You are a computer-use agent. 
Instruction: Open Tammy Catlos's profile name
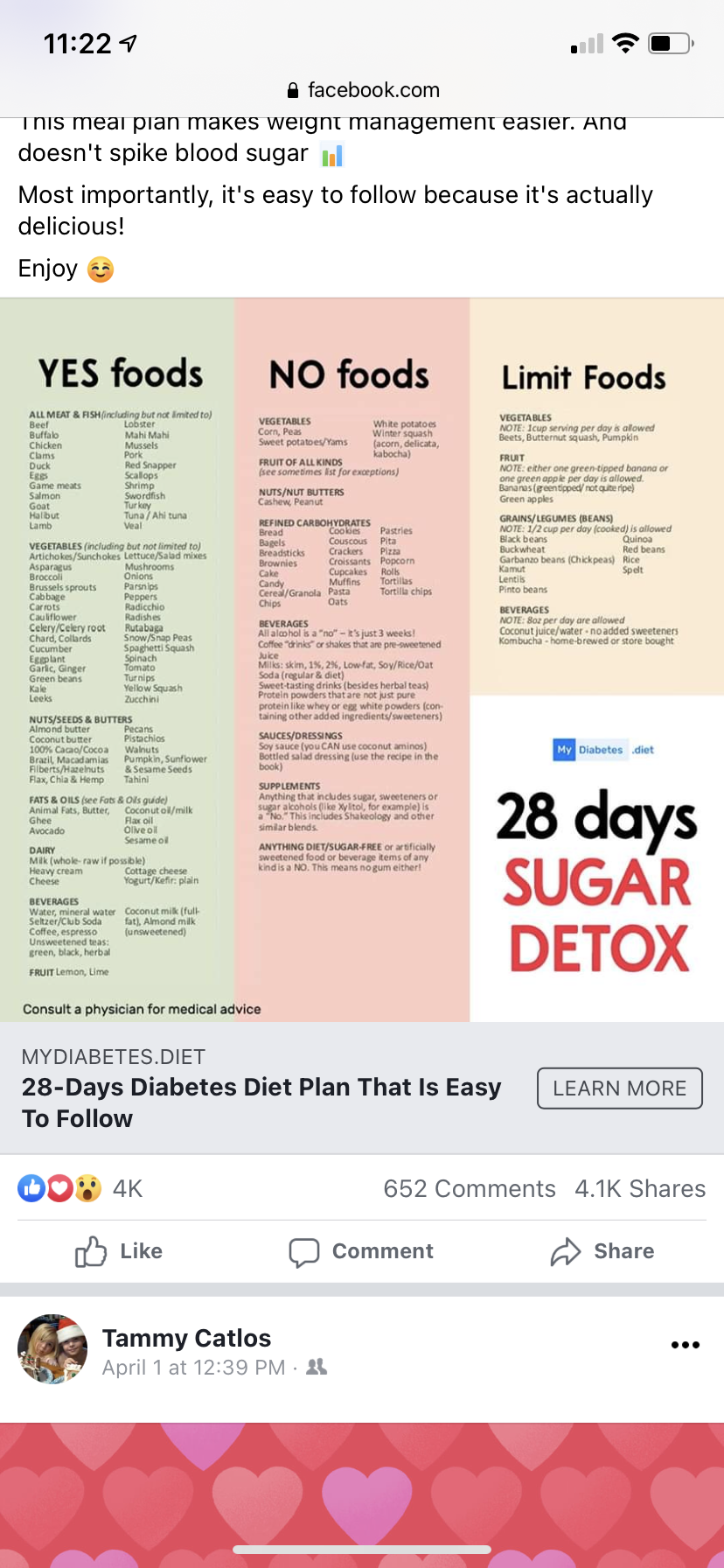186,1338
